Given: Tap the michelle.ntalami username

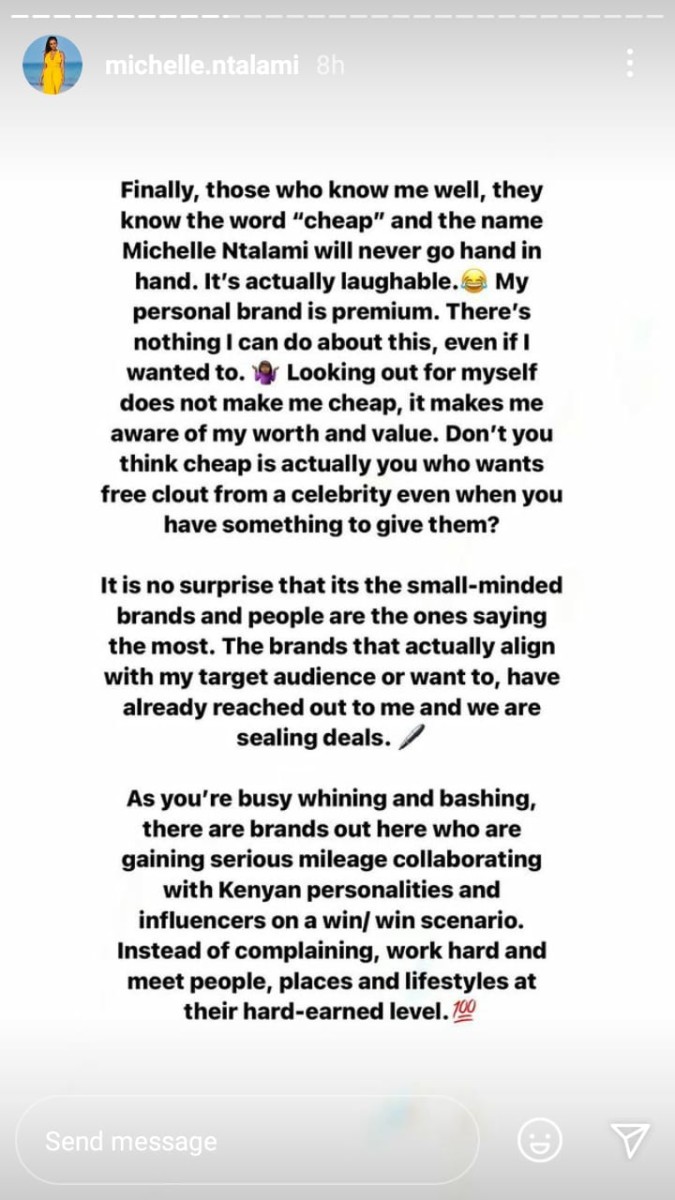Looking at the screenshot, I should 203,65.
